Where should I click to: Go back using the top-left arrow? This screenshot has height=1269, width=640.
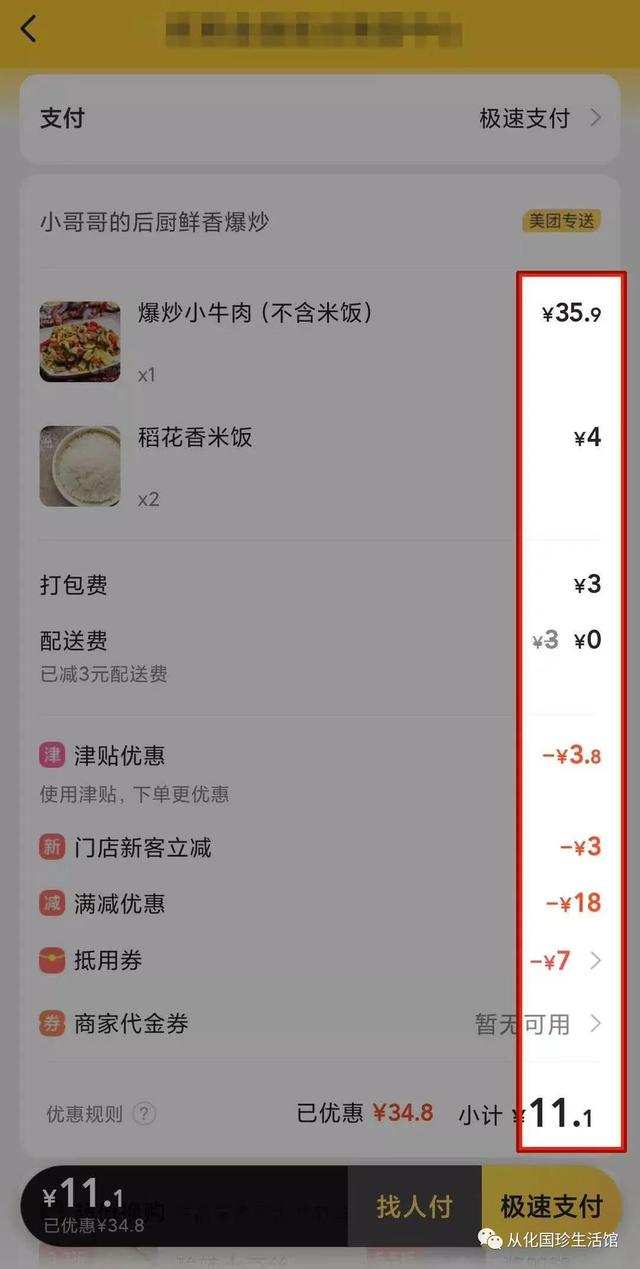tap(28, 29)
